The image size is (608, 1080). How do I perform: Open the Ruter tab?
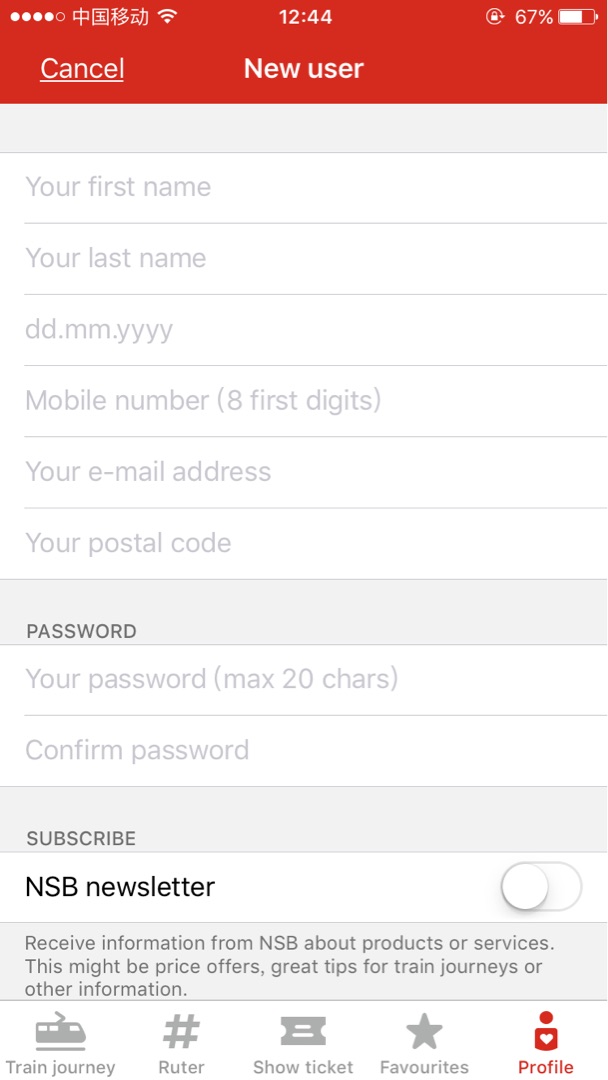182,1041
